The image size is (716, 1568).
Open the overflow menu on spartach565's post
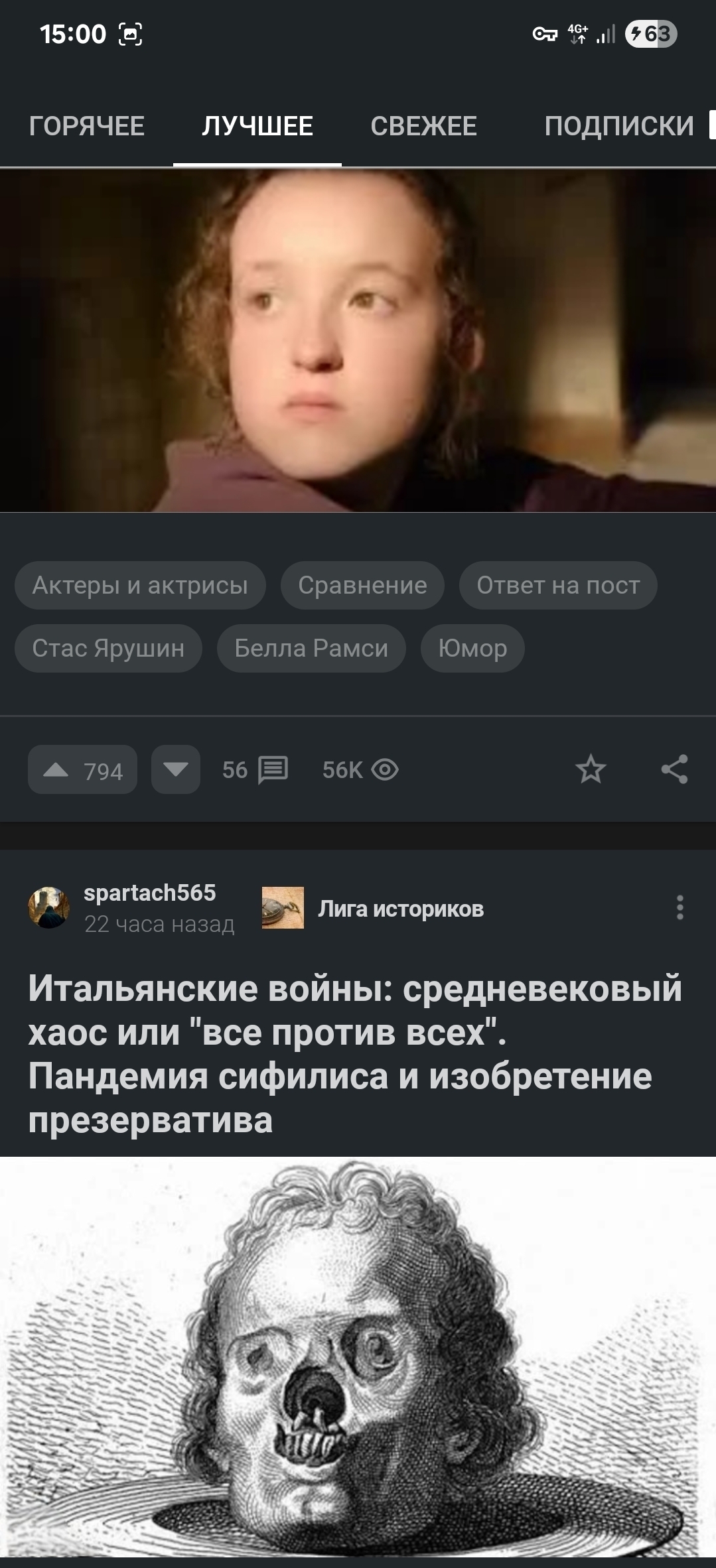680,907
